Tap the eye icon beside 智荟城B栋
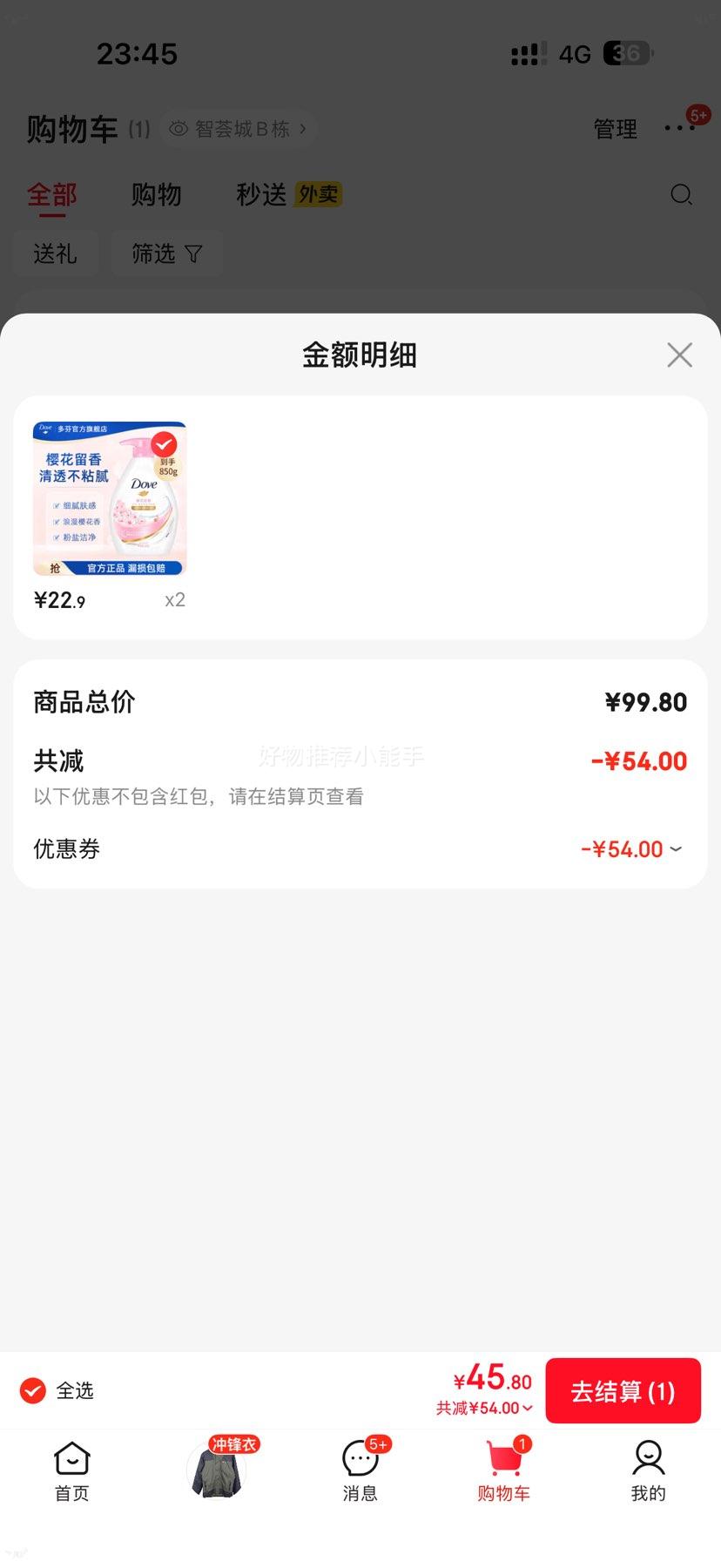 pos(178,128)
